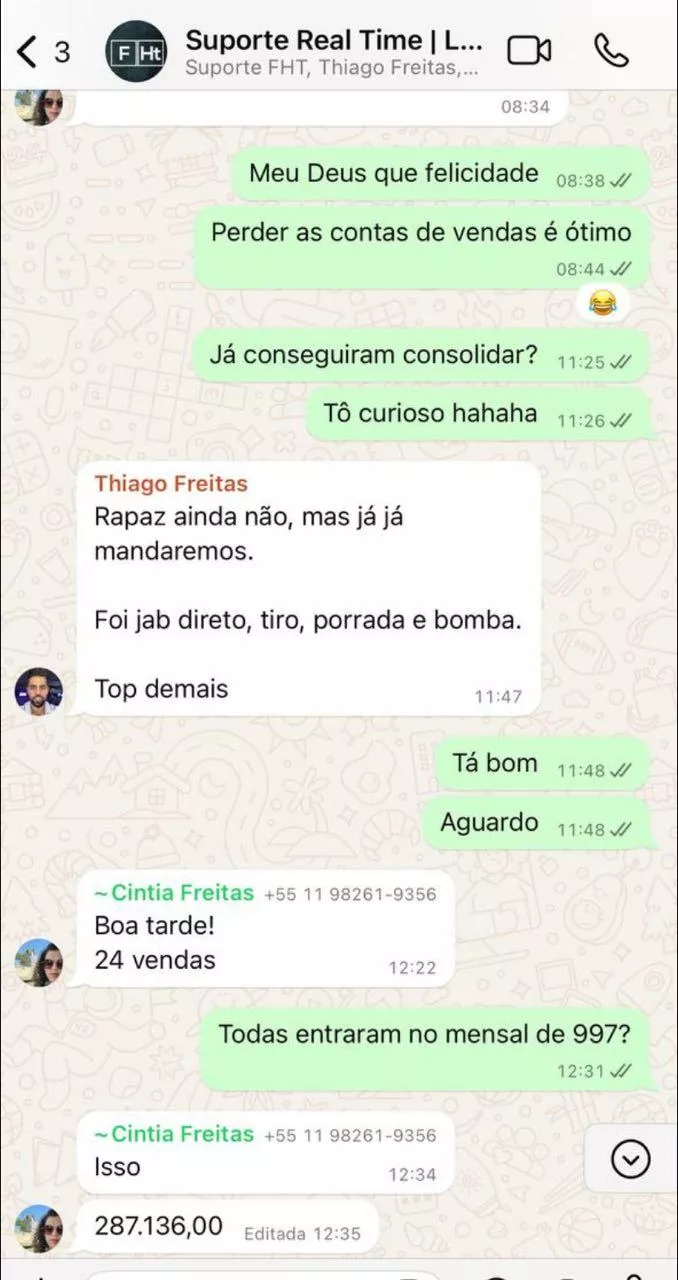
Task: Start a voice call with the group
Action: (610, 51)
